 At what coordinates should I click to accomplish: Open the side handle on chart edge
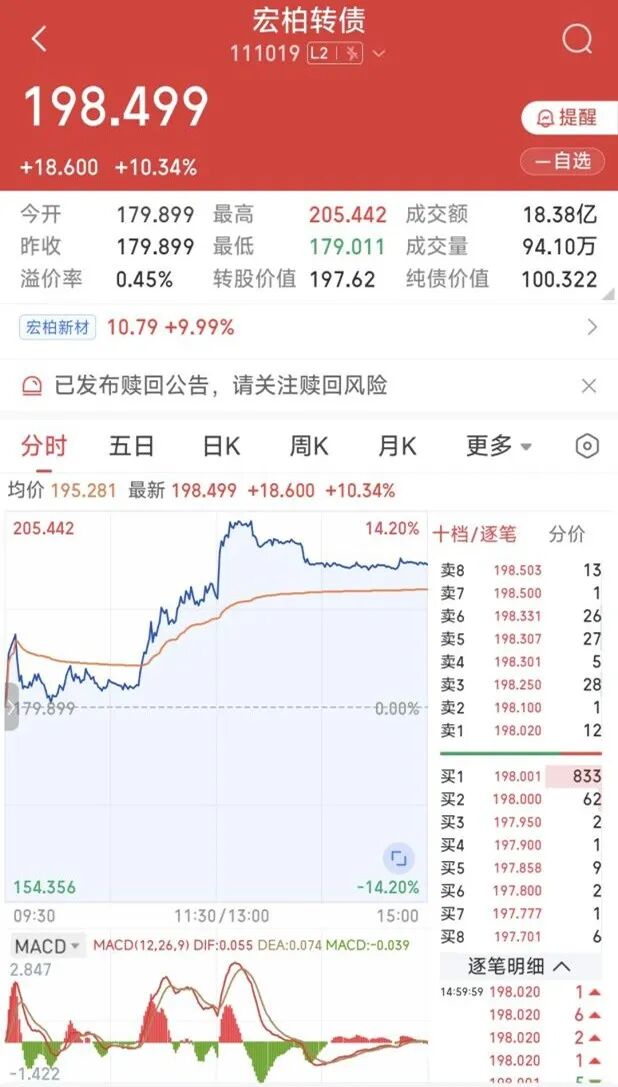[10, 707]
